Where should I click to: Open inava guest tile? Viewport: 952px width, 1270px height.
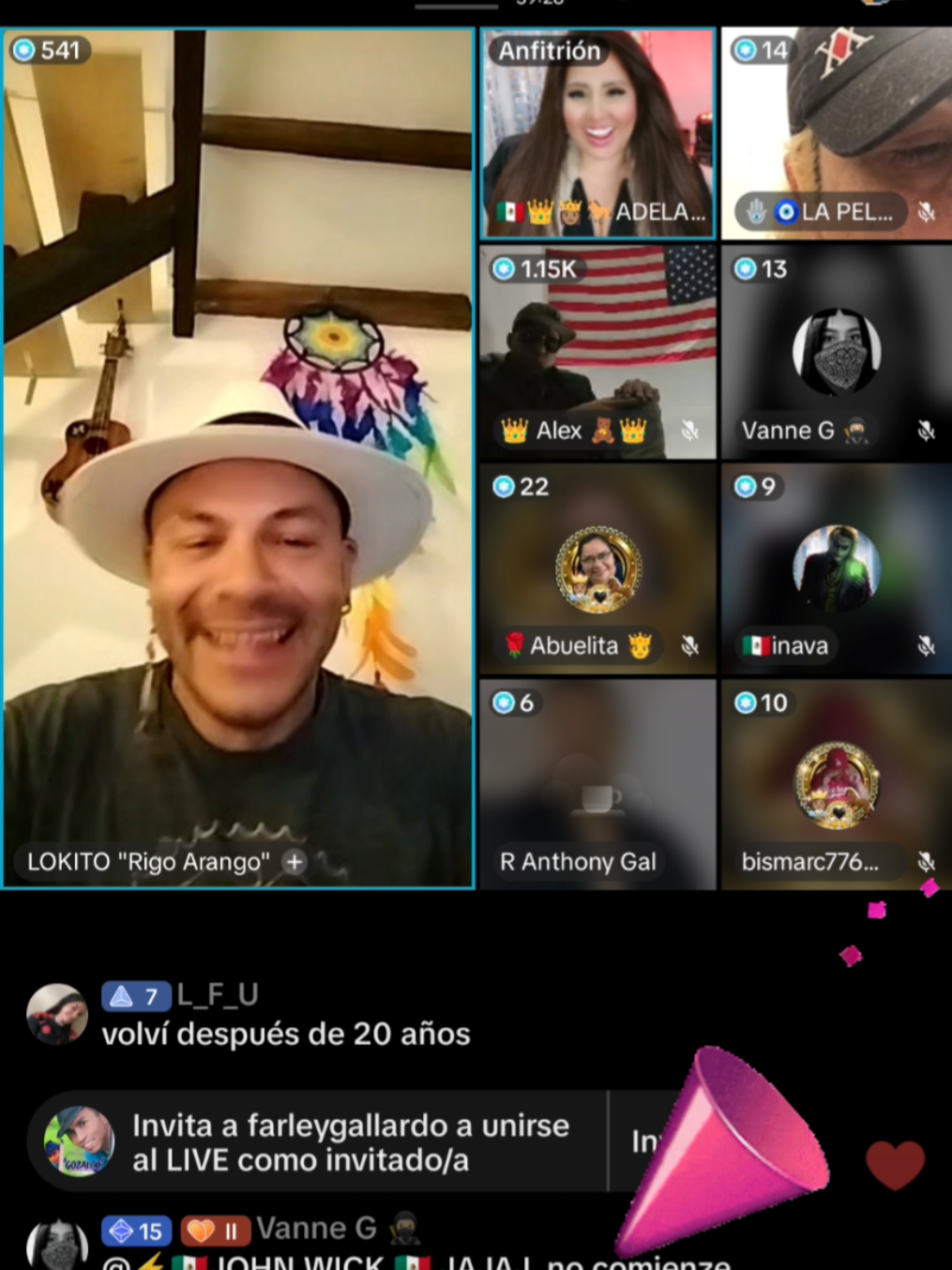[837, 568]
